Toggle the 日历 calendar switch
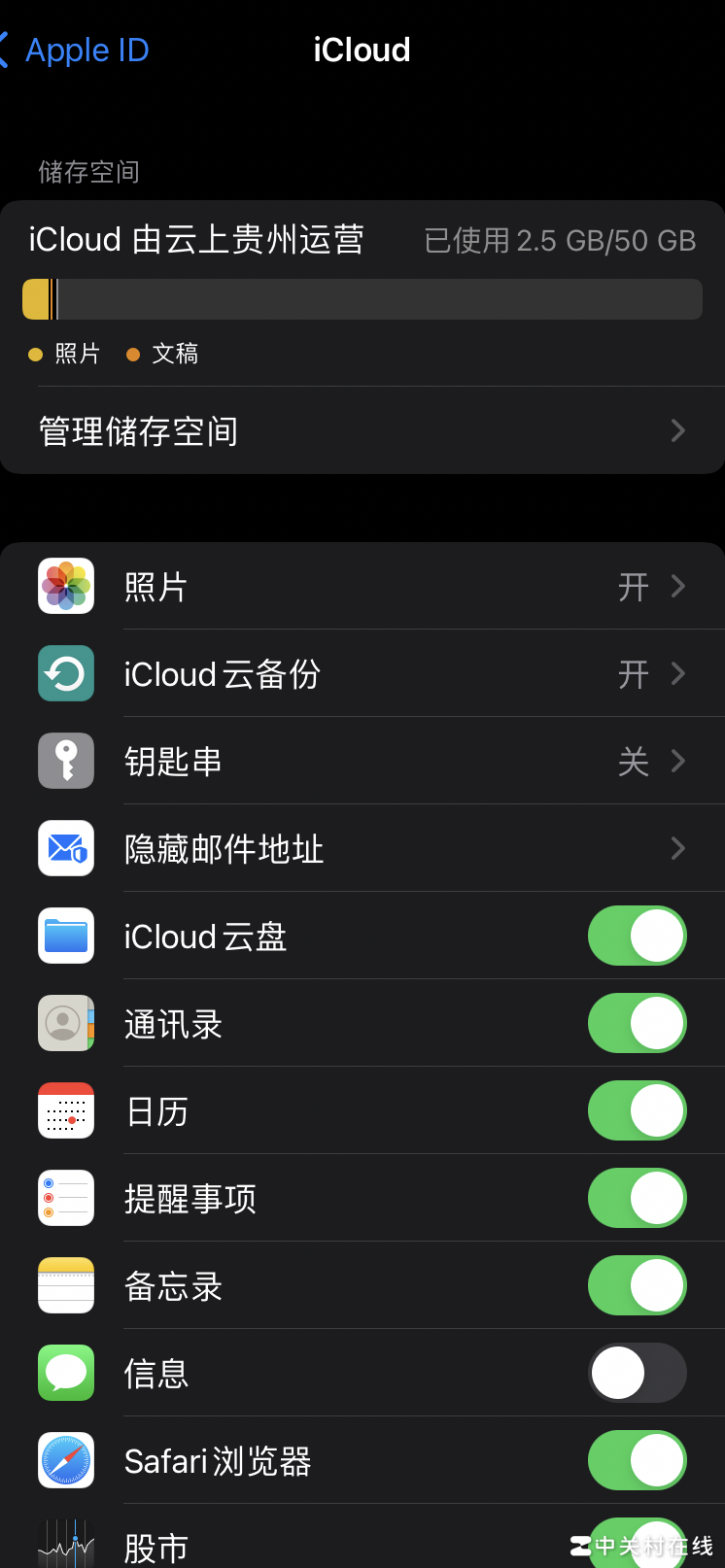The height and width of the screenshot is (1568, 725). point(637,1111)
